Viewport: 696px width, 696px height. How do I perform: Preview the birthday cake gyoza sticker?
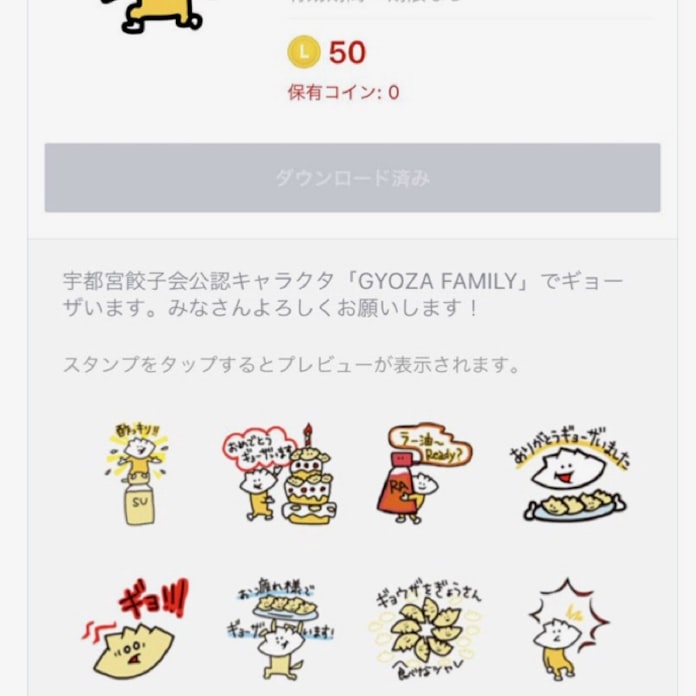283,473
